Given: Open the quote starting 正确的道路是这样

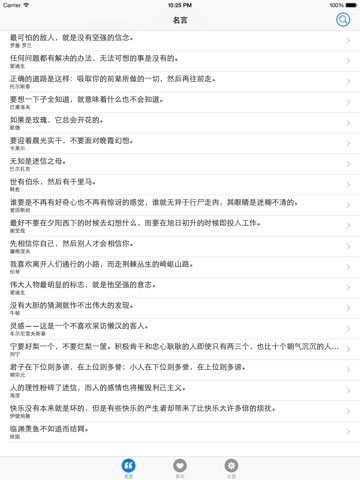Looking at the screenshot, I should pos(180,82).
